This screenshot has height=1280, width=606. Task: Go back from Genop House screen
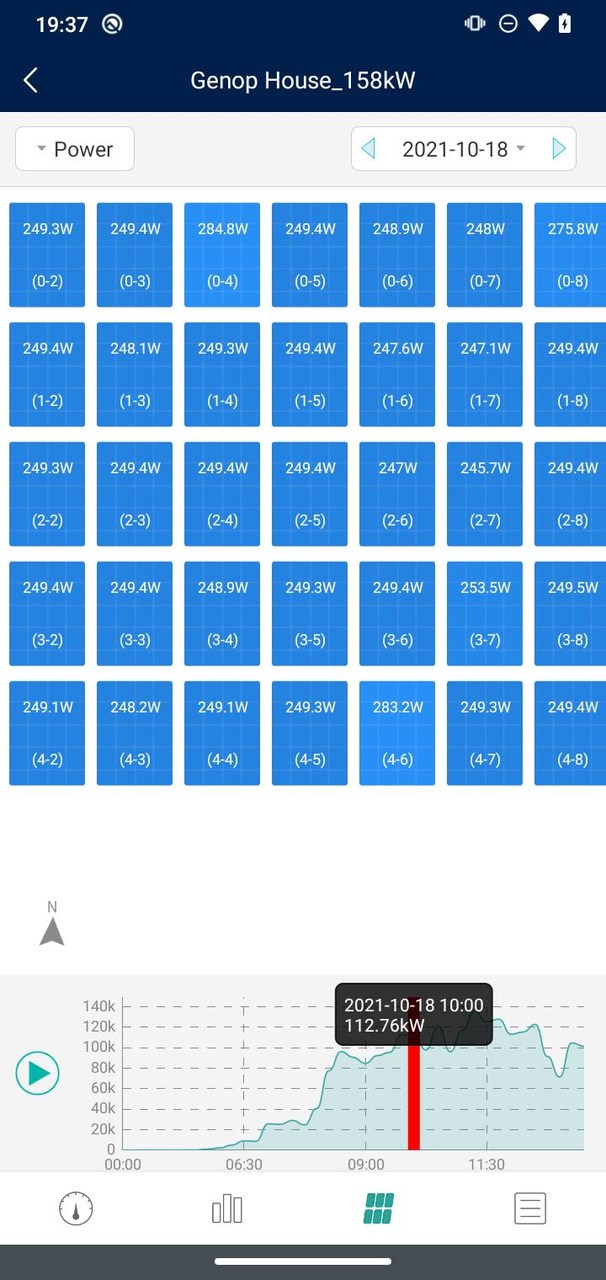31,81
